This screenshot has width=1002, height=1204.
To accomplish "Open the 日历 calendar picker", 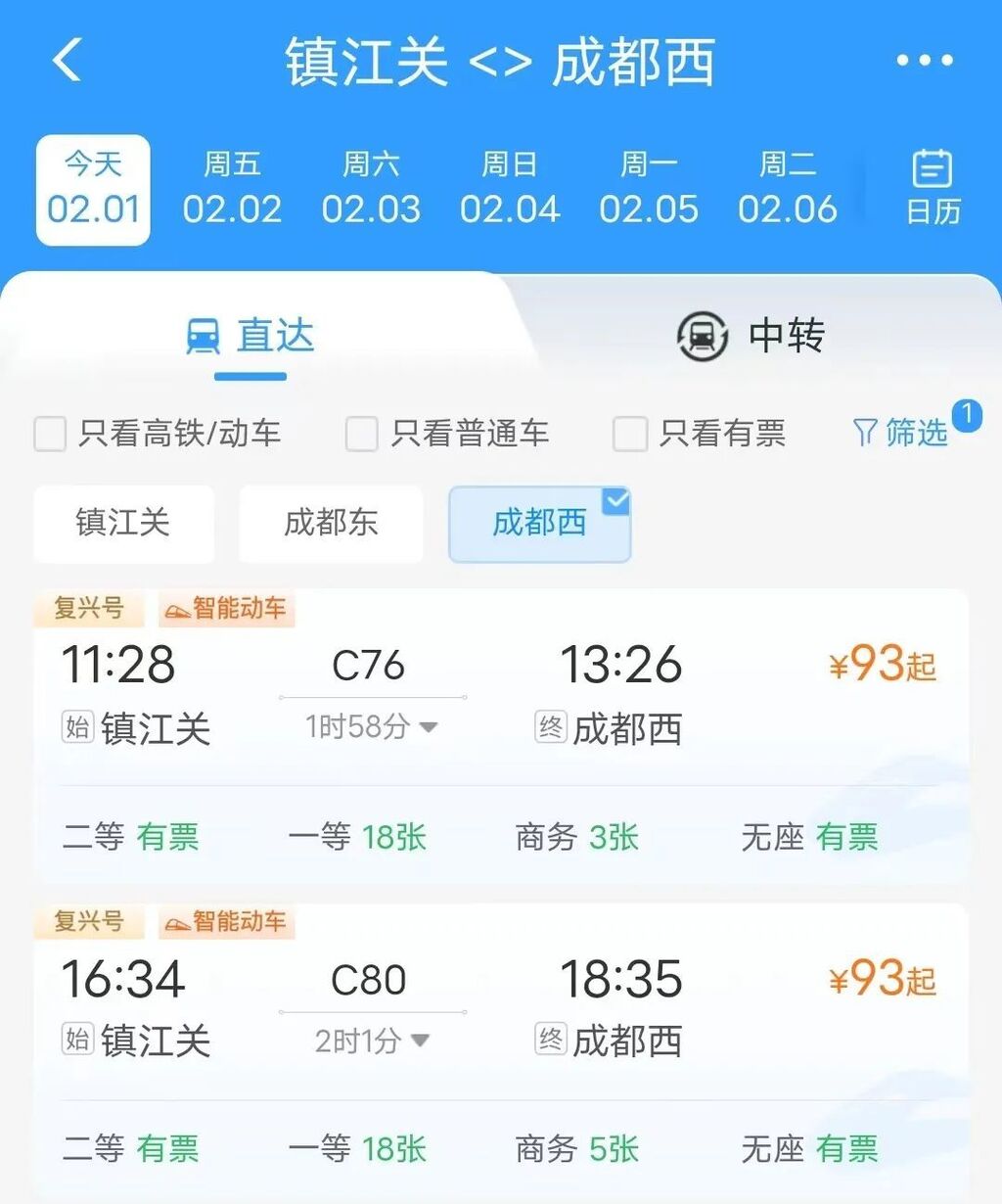I will pyautogui.click(x=933, y=189).
